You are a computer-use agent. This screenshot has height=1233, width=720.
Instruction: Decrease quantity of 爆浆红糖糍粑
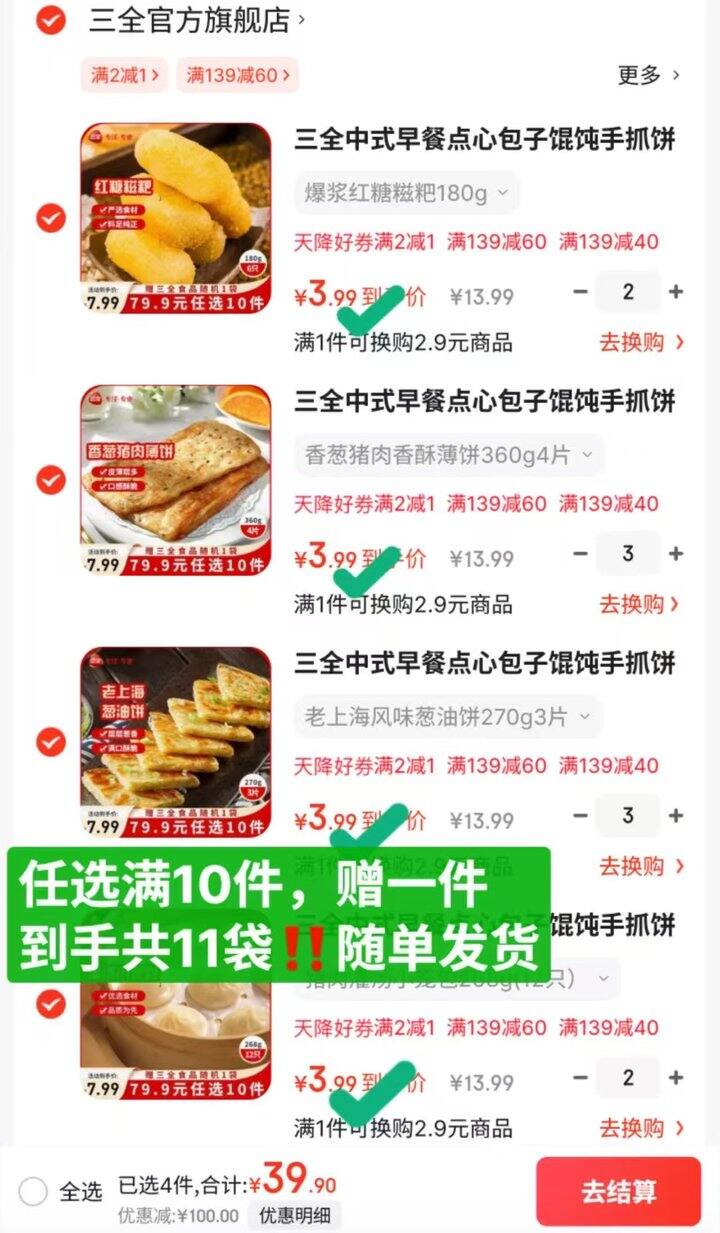[x=580, y=292]
